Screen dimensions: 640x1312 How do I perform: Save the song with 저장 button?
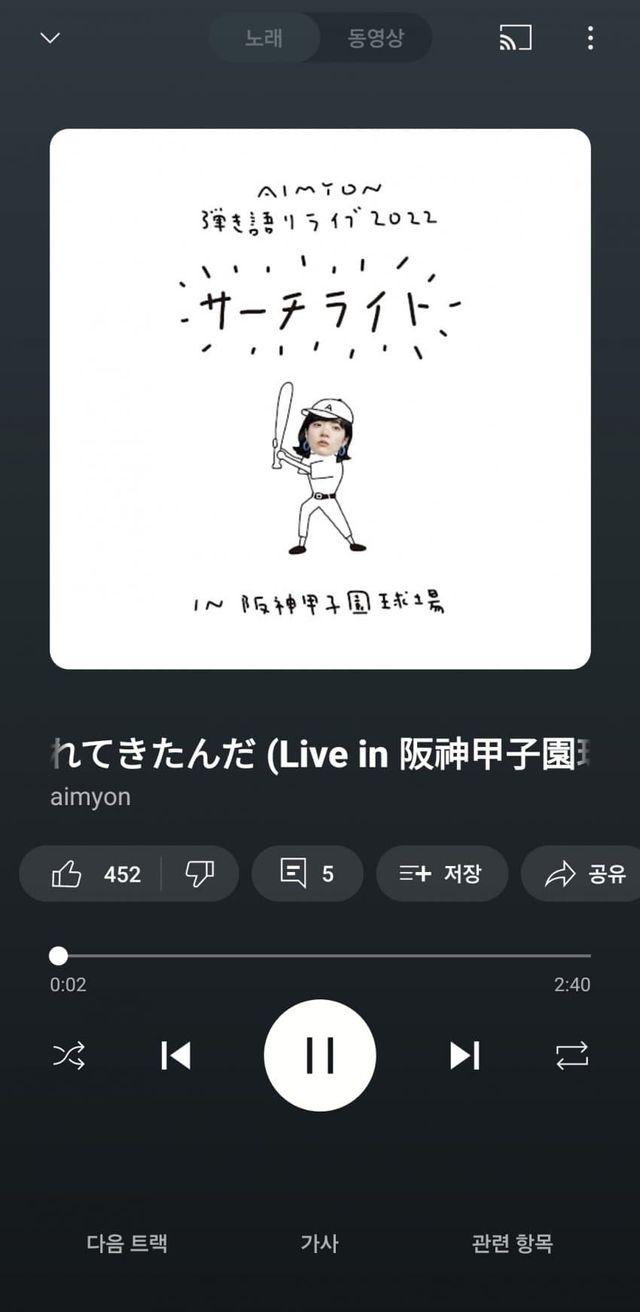click(x=441, y=874)
